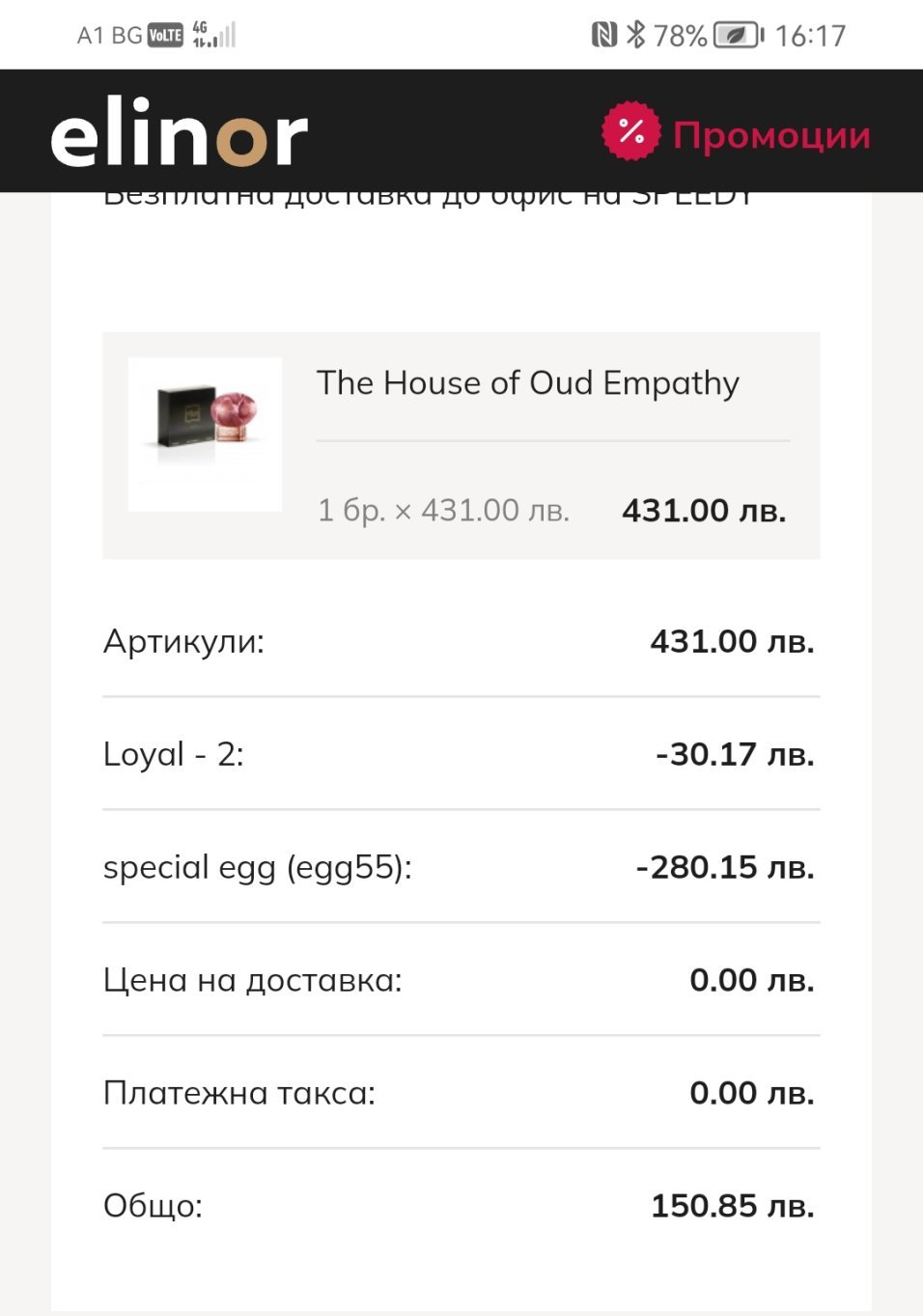Open the Промоции promotions page
The image size is (923, 1316).
[737, 133]
